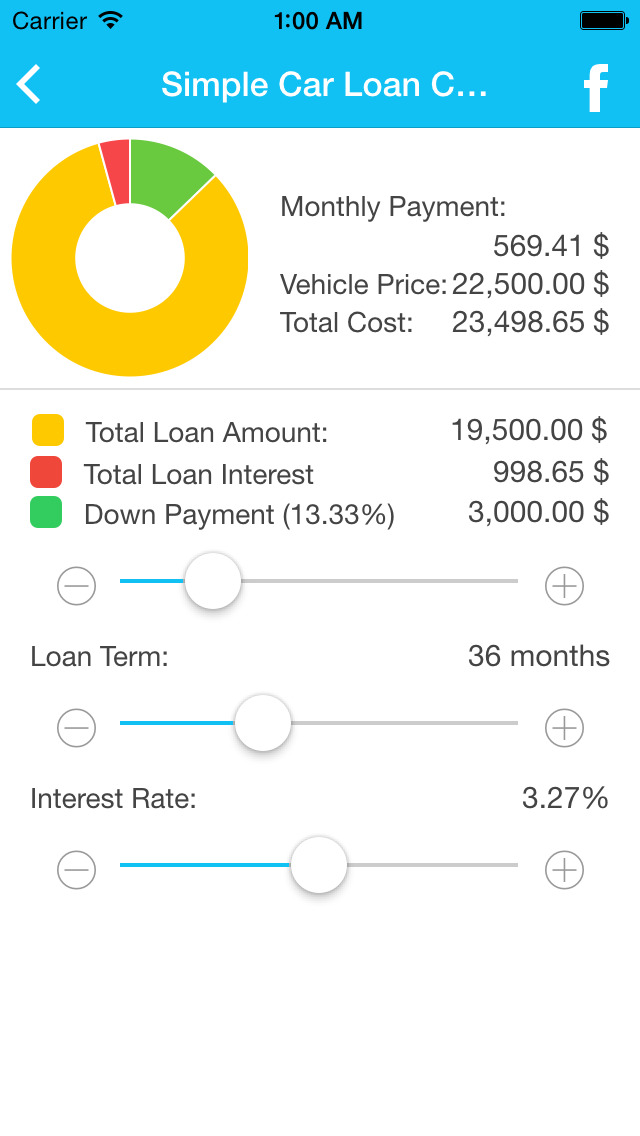640x1136 pixels.
Task: Reduce loan term using minus button
Action: click(x=76, y=728)
